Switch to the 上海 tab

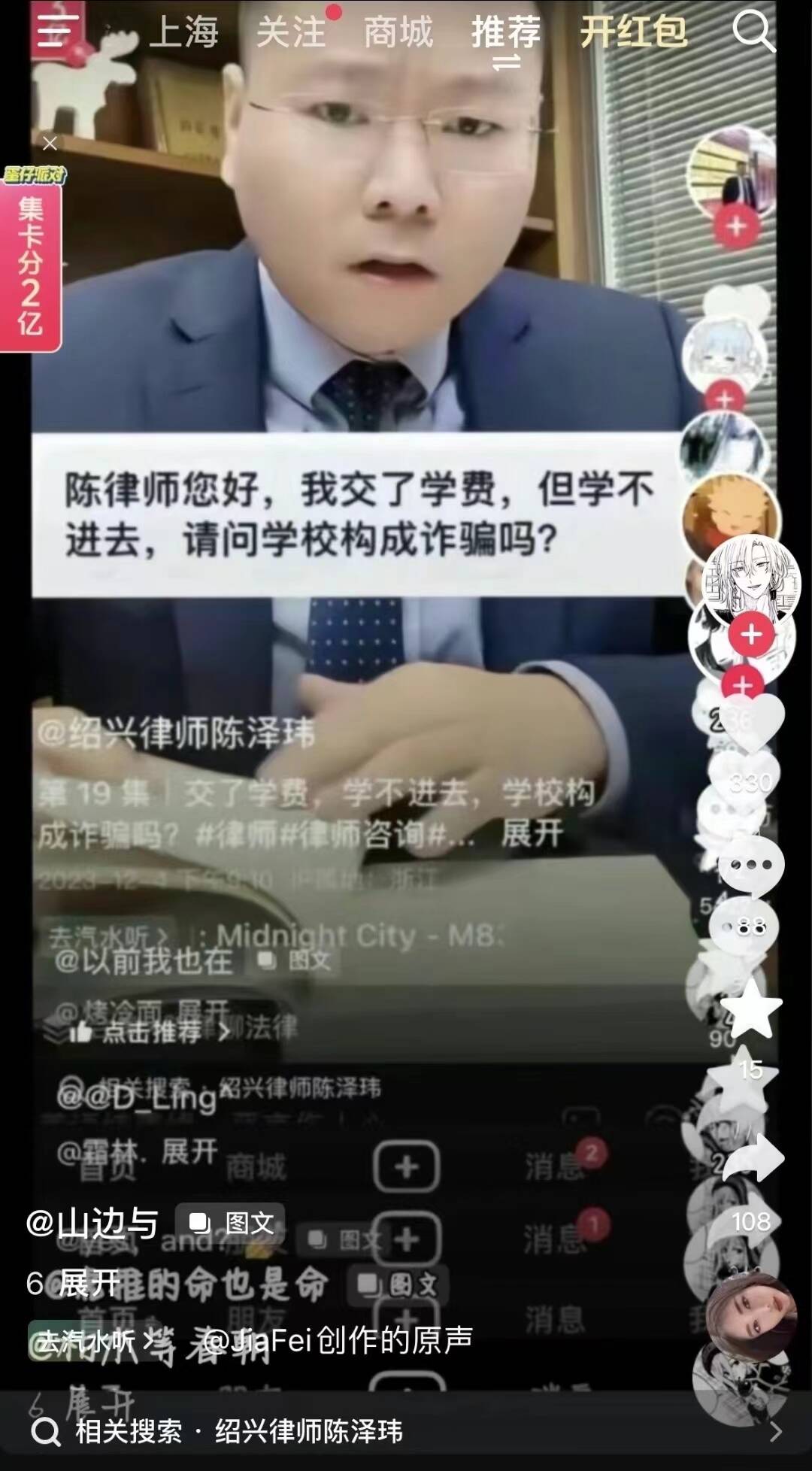pos(183,32)
